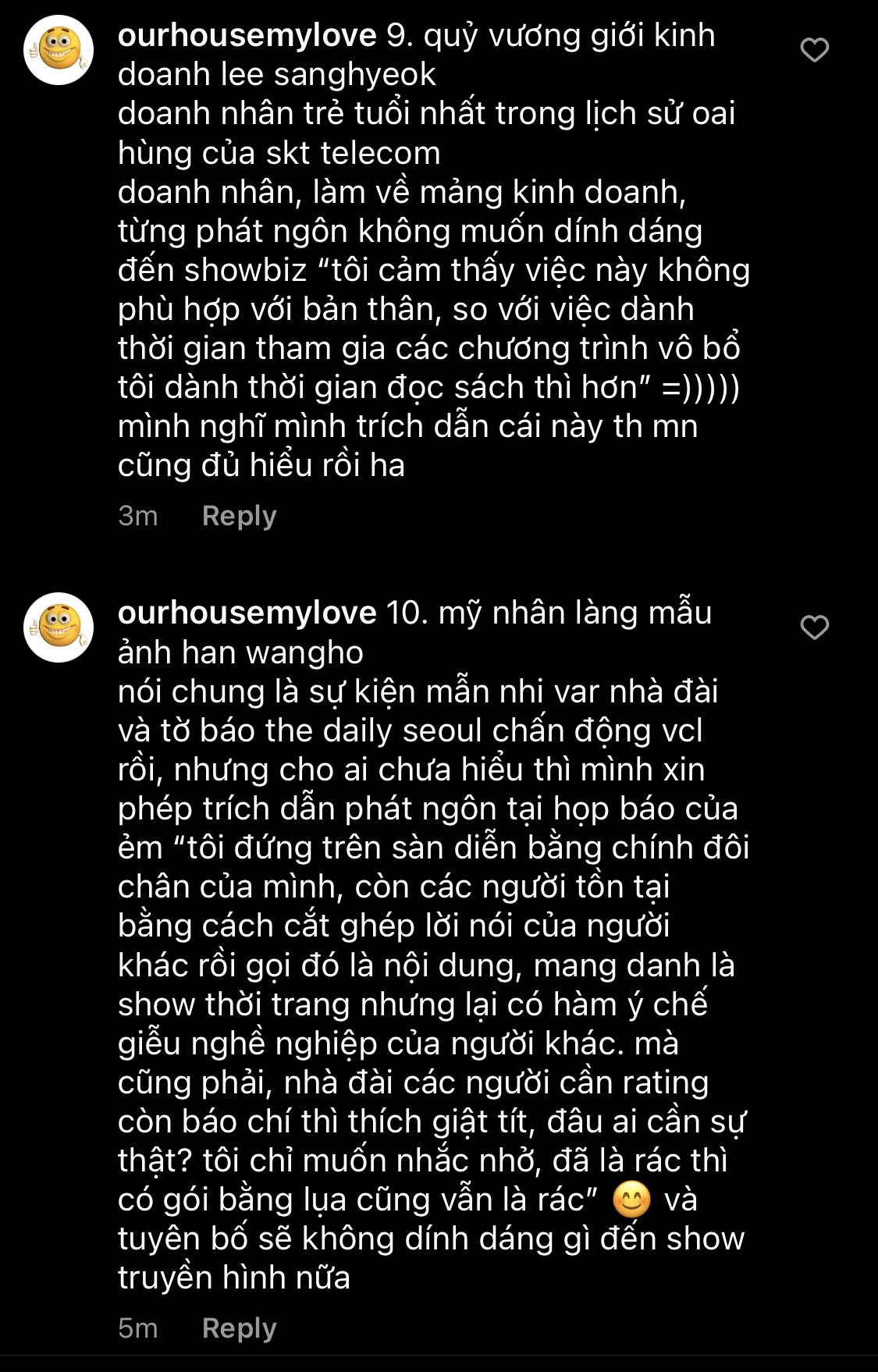Reply to the 5m-old comment

point(239,1328)
